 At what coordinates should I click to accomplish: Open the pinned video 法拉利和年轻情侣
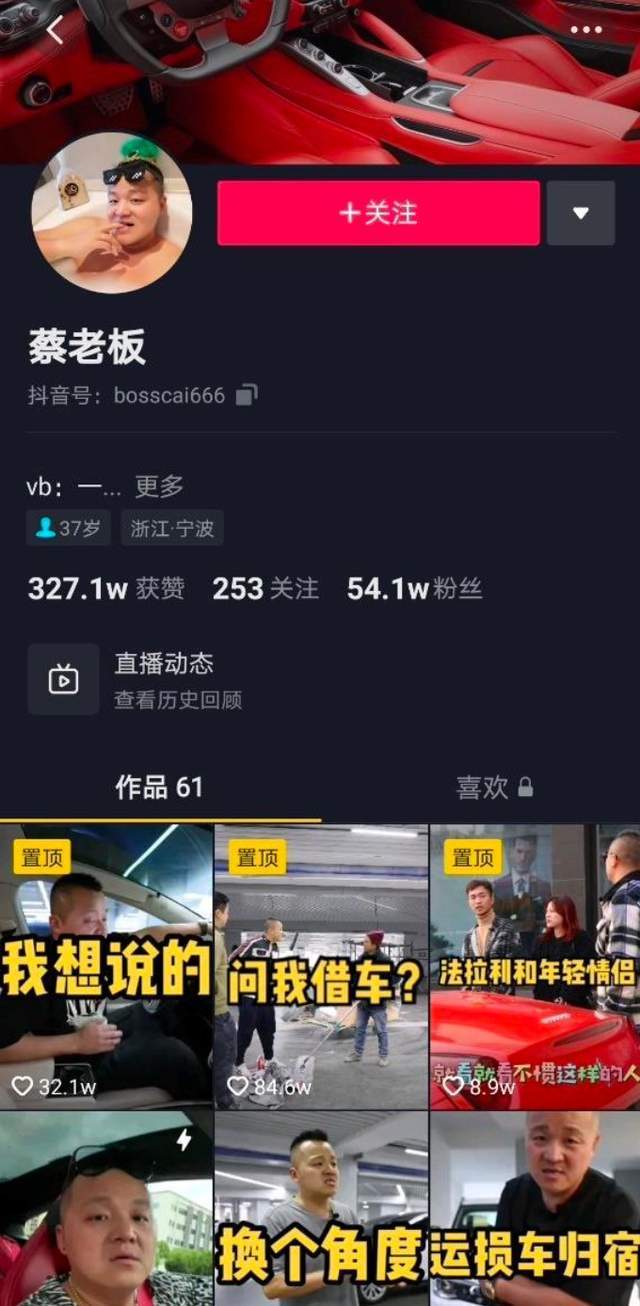click(535, 966)
